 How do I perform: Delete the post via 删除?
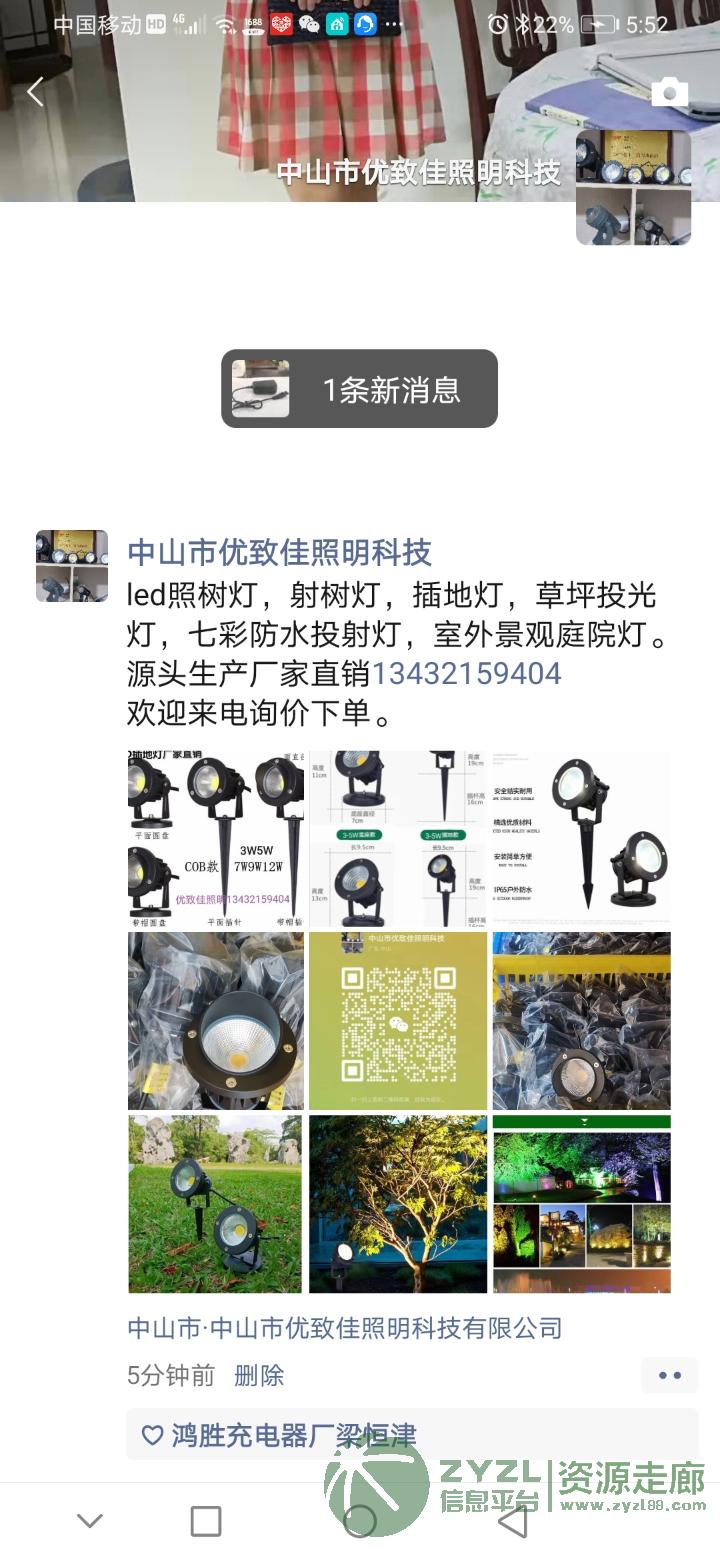[259, 1375]
